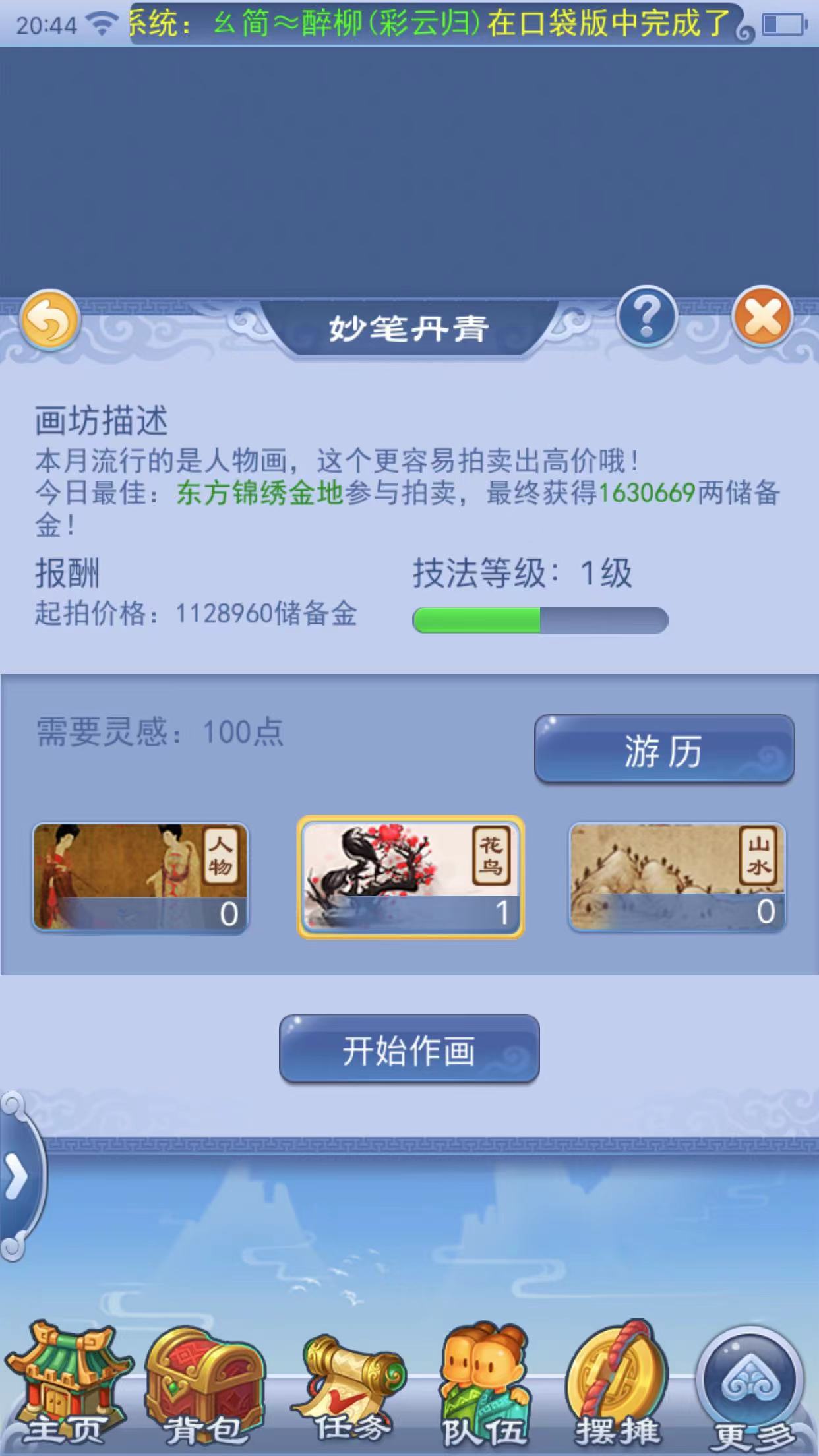Start painting with 开始作画
Viewport: 819px width, 1456px height.
click(x=409, y=1050)
